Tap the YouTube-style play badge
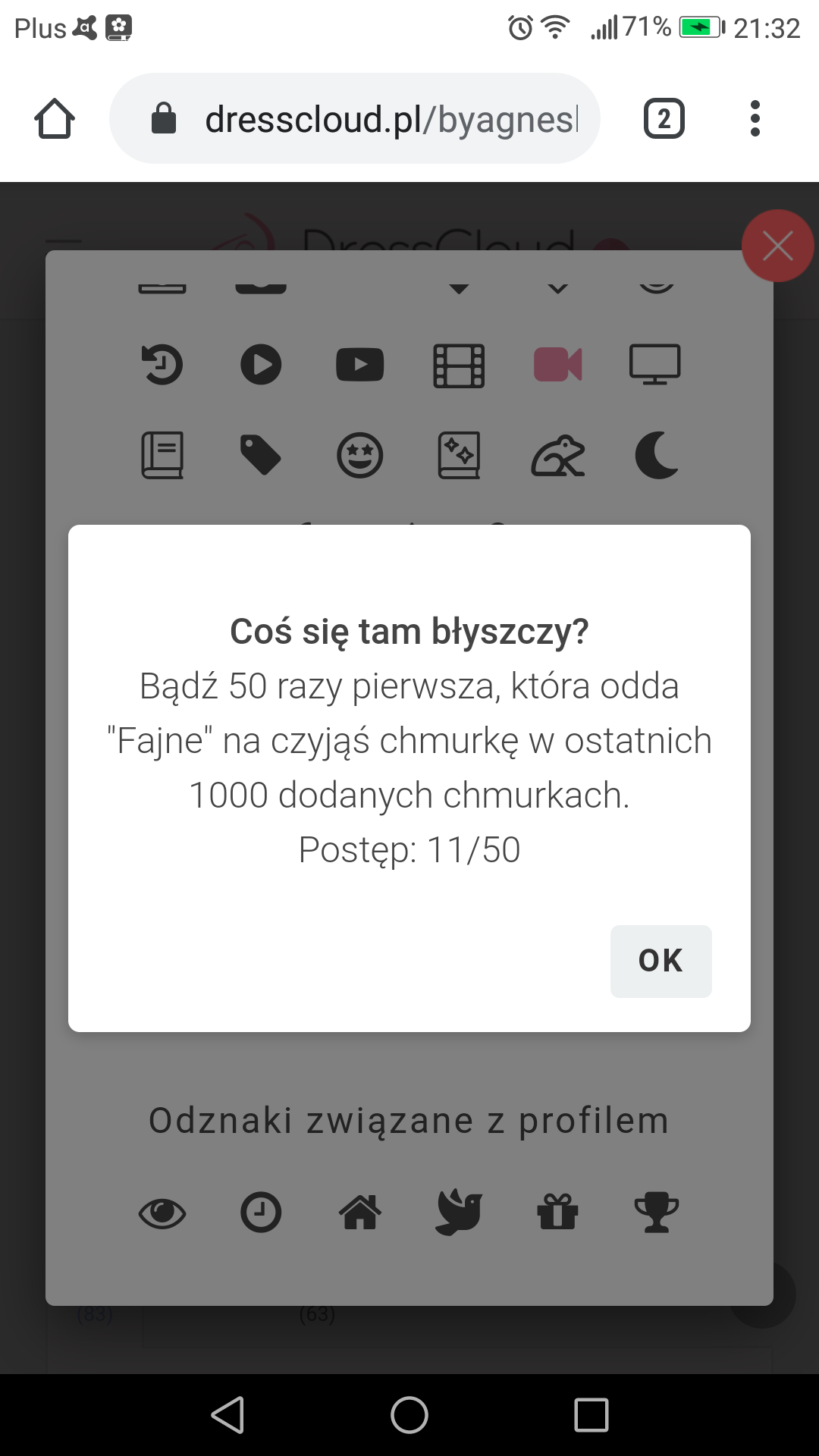819x1456 pixels. click(359, 365)
